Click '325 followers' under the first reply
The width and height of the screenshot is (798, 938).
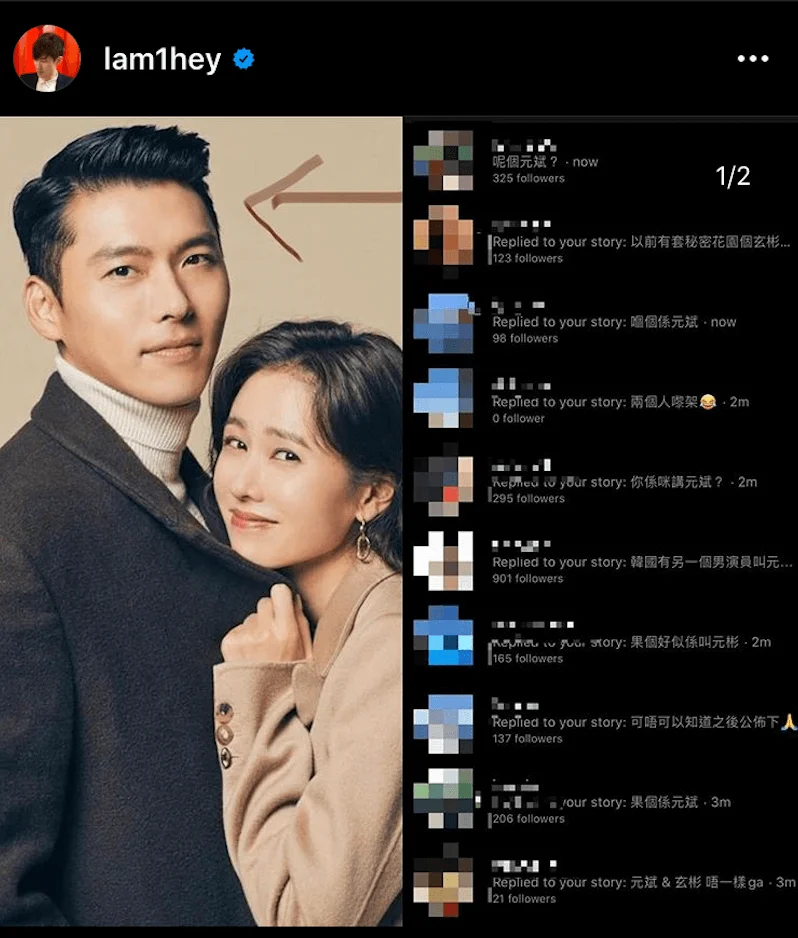(529, 179)
